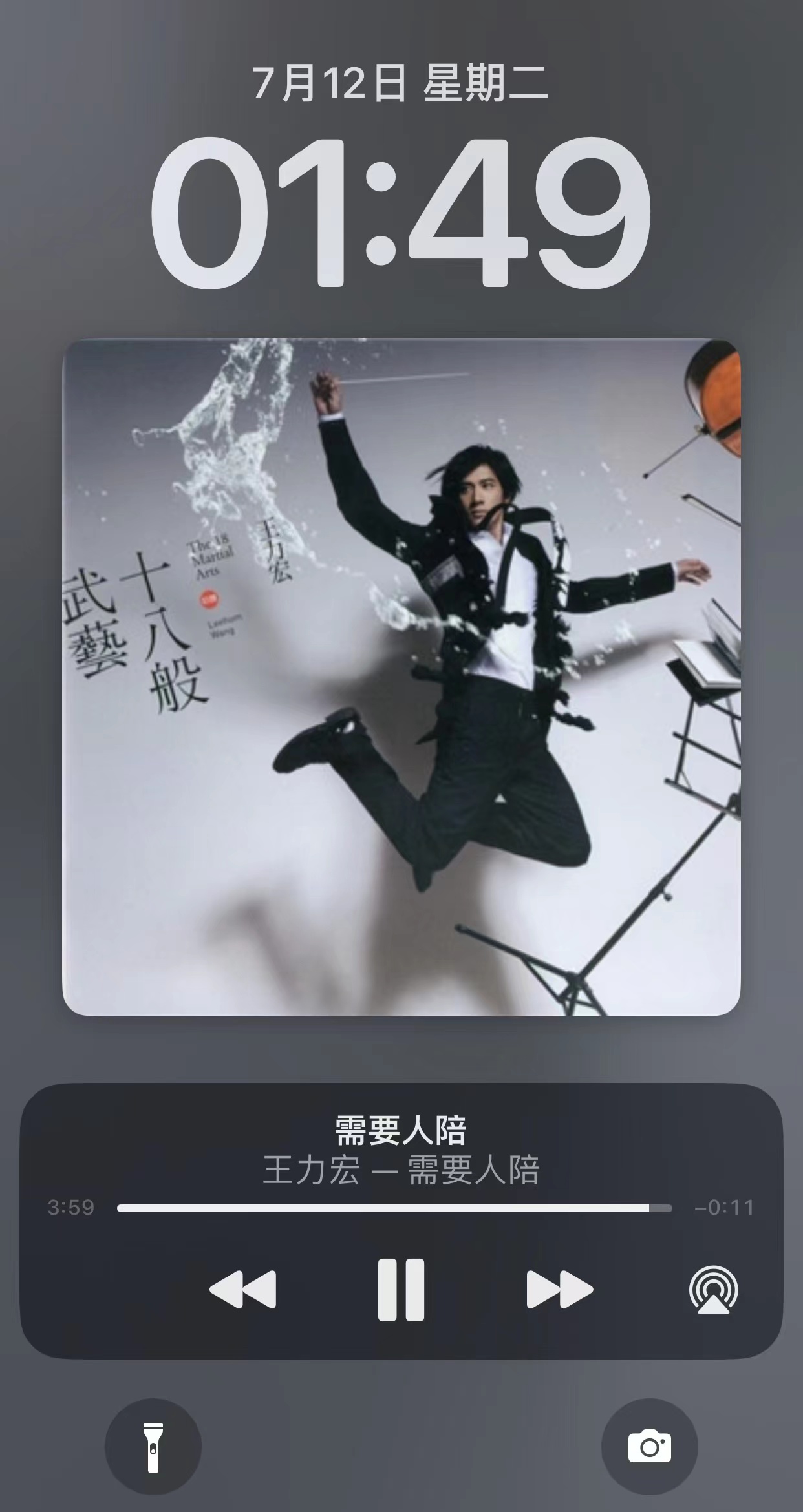The height and width of the screenshot is (1512, 803).
Task: Pause the song 需要人陪
Action: point(401,1289)
